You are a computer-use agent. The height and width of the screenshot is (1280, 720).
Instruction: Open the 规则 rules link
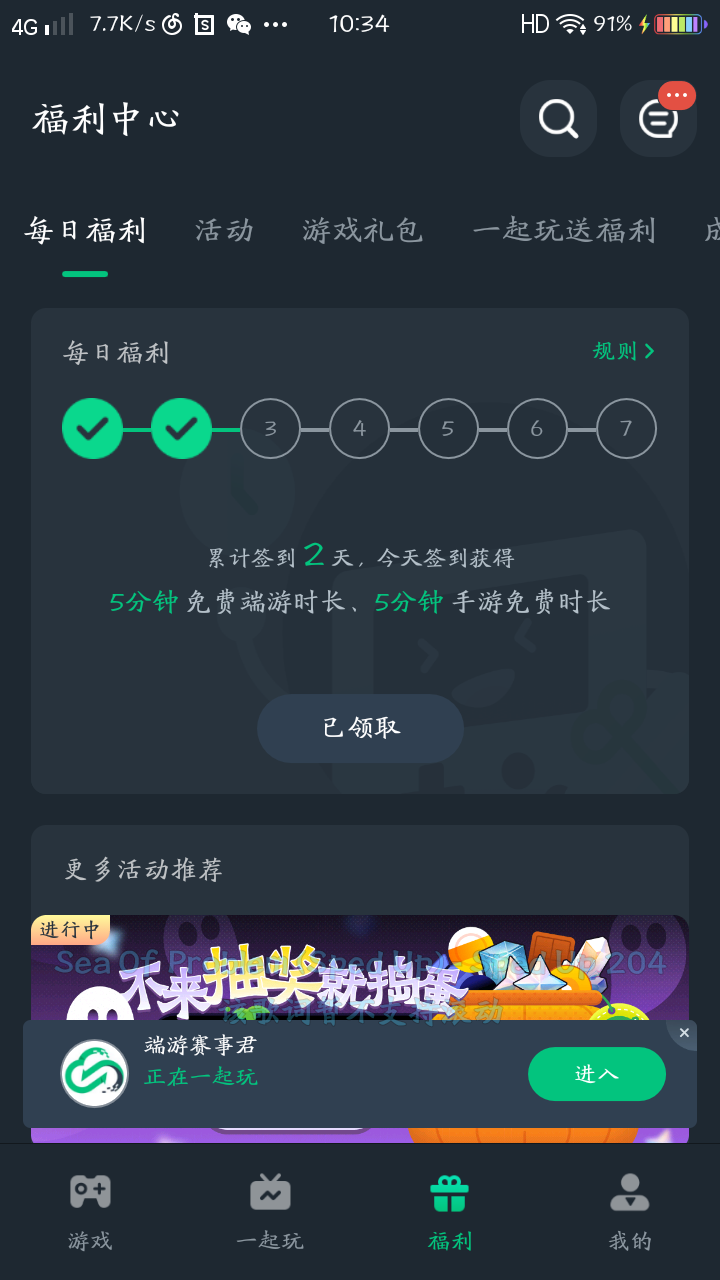click(x=624, y=351)
